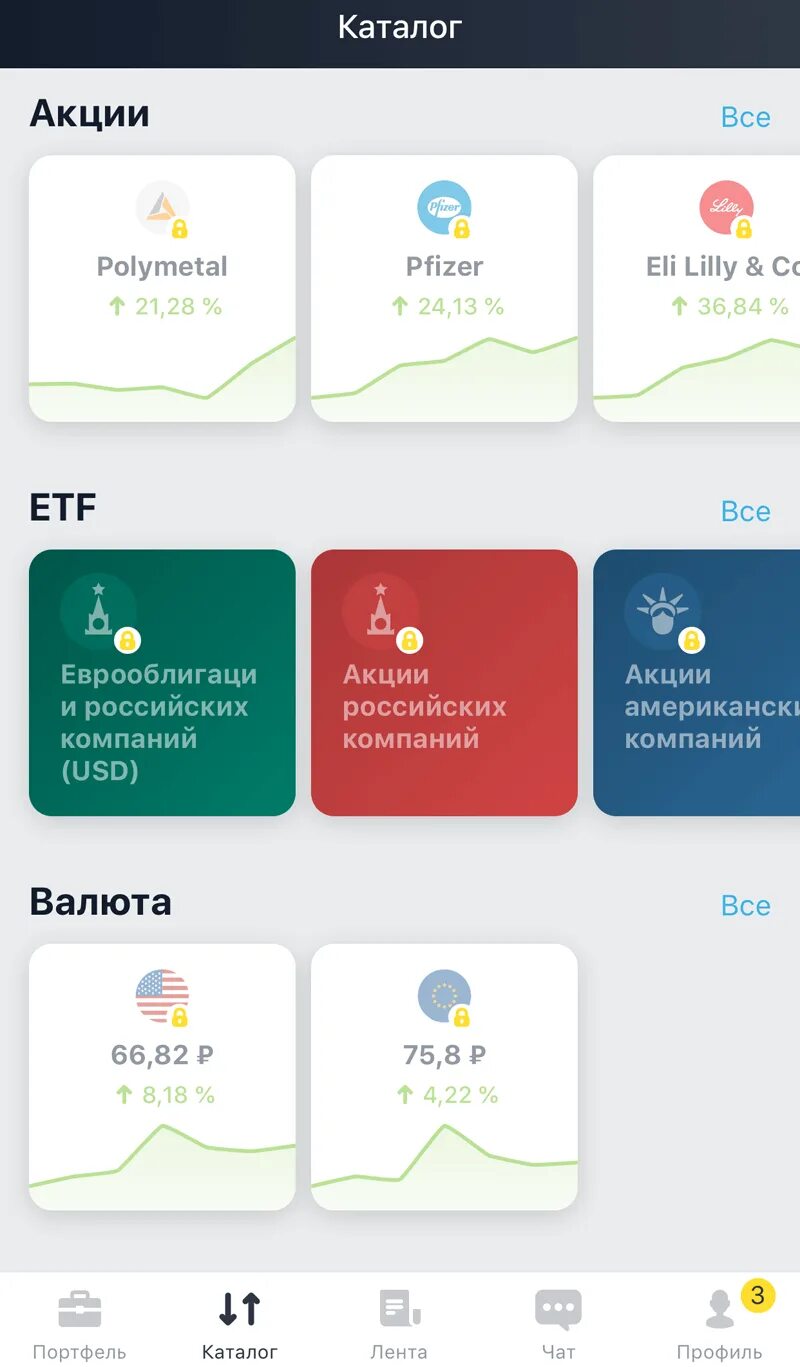
Task: Select the Каталог tab
Action: (x=240, y=1322)
